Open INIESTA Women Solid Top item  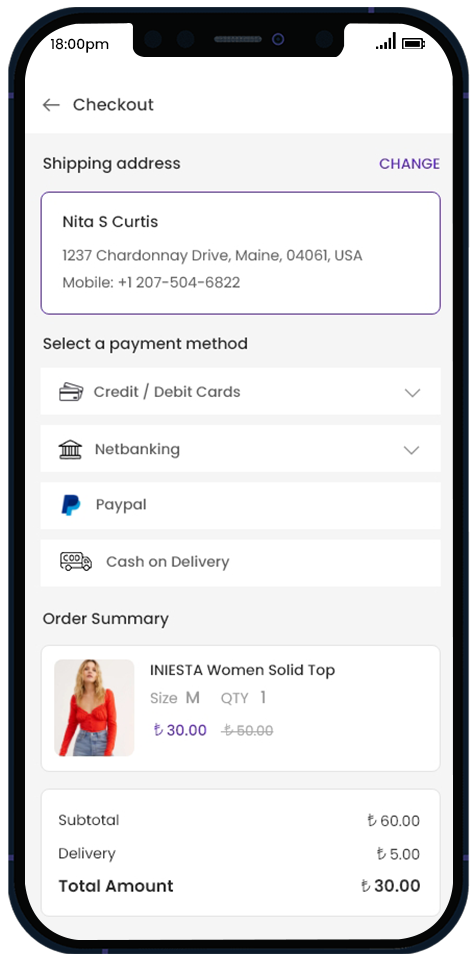241,708
